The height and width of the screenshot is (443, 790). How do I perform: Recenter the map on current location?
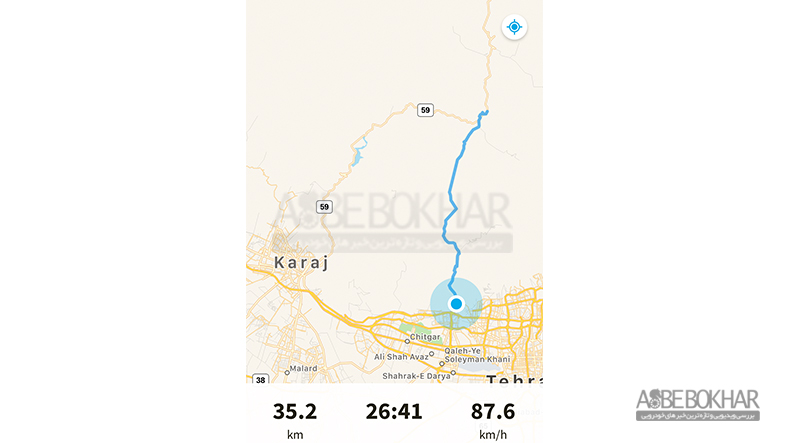pos(514,27)
